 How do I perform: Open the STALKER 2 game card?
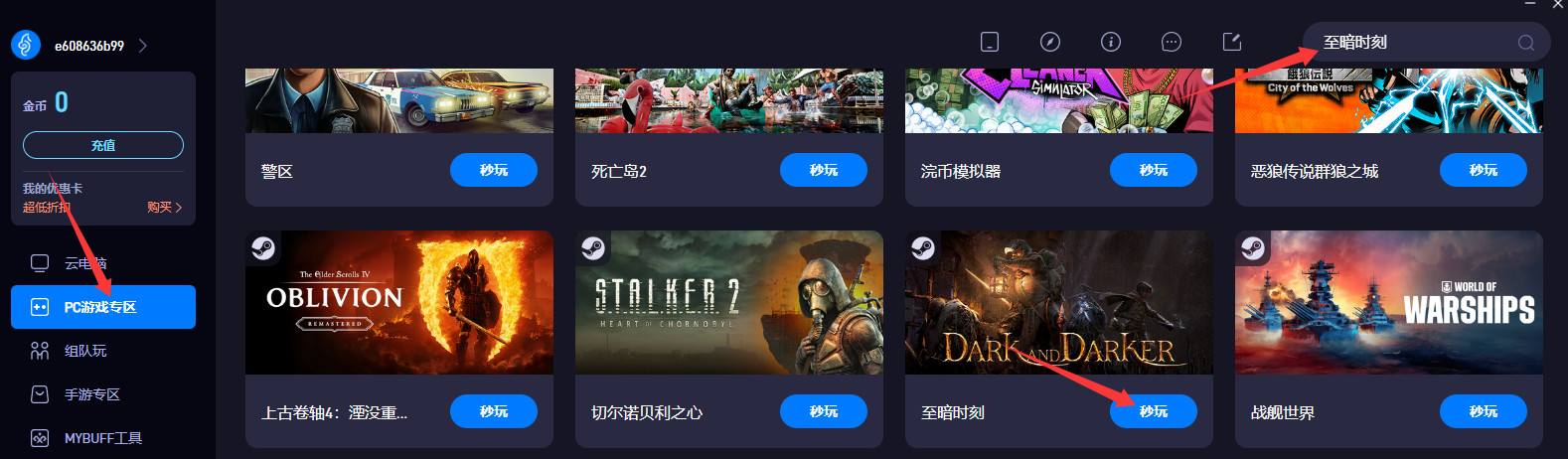[x=728, y=303]
